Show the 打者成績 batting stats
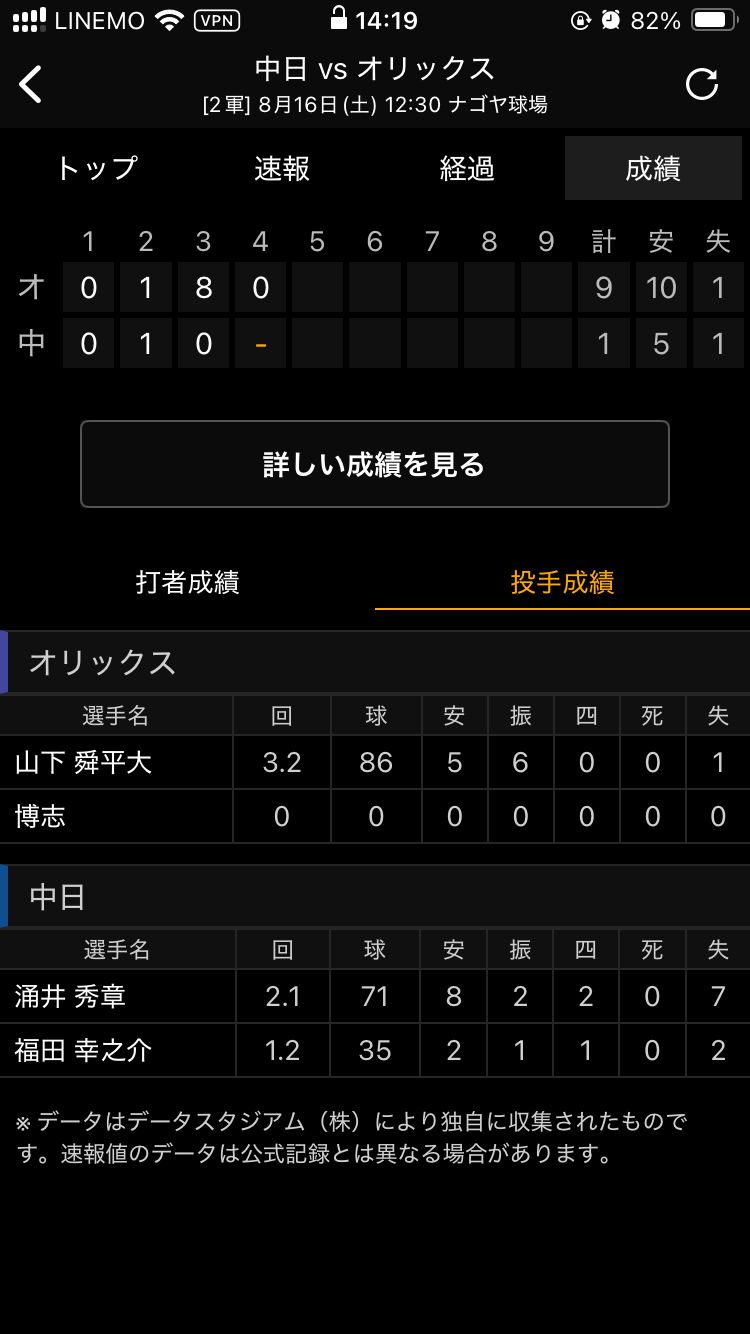Image resolution: width=750 pixels, height=1334 pixels. 187,582
